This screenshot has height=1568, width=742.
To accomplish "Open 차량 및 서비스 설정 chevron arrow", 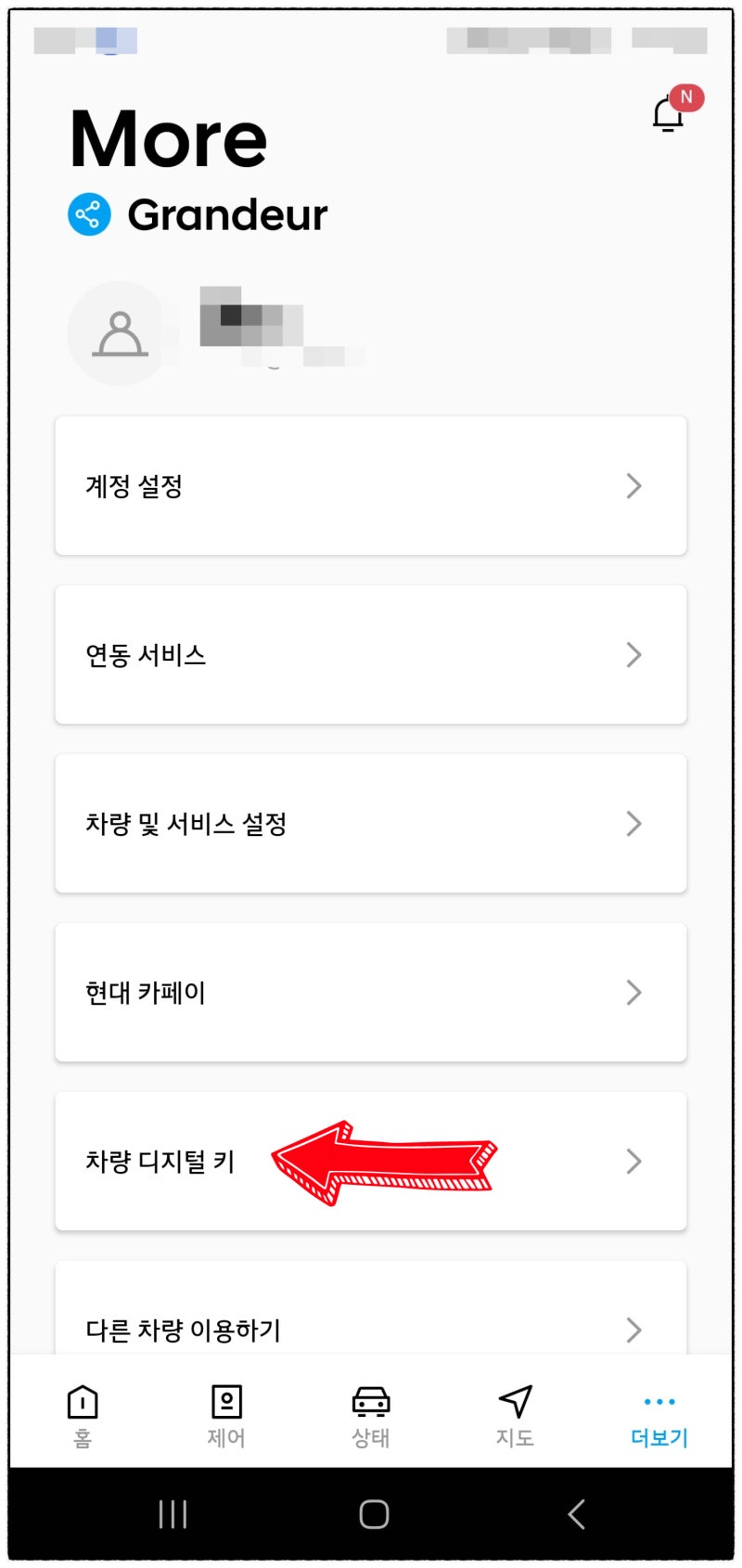I will point(634,824).
